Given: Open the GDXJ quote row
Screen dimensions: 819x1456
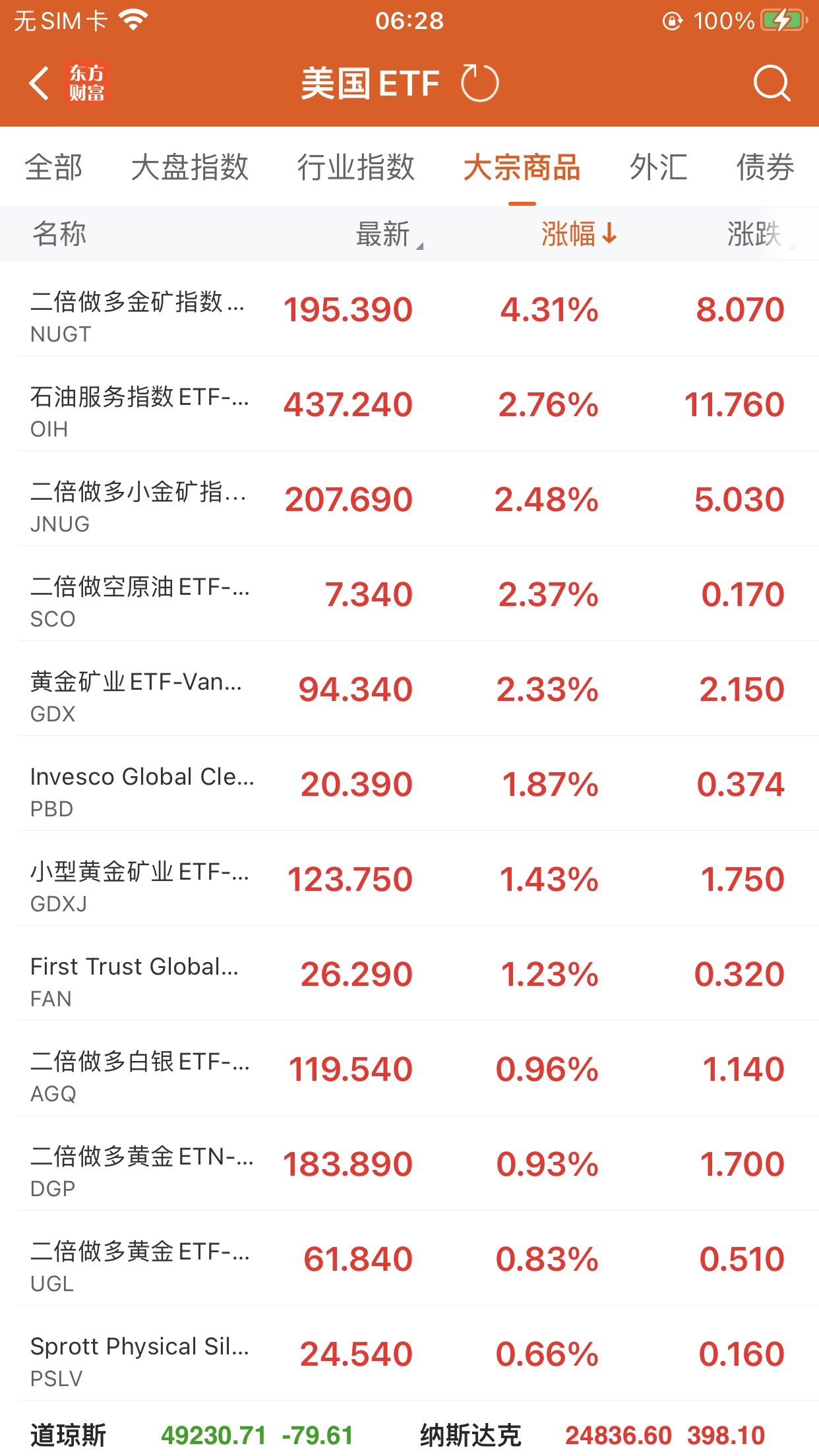Looking at the screenshot, I should click(409, 879).
